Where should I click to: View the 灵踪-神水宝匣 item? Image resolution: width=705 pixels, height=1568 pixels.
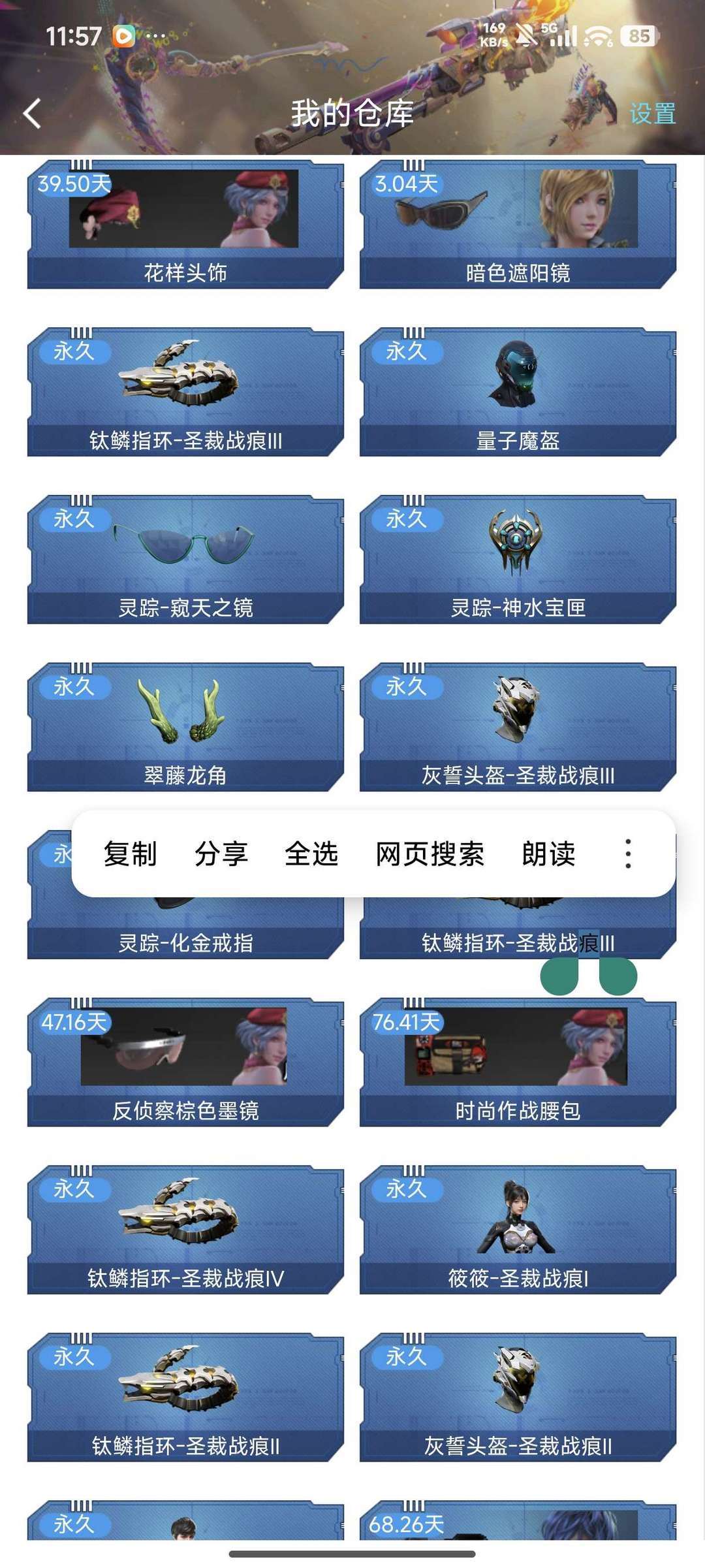pos(518,560)
